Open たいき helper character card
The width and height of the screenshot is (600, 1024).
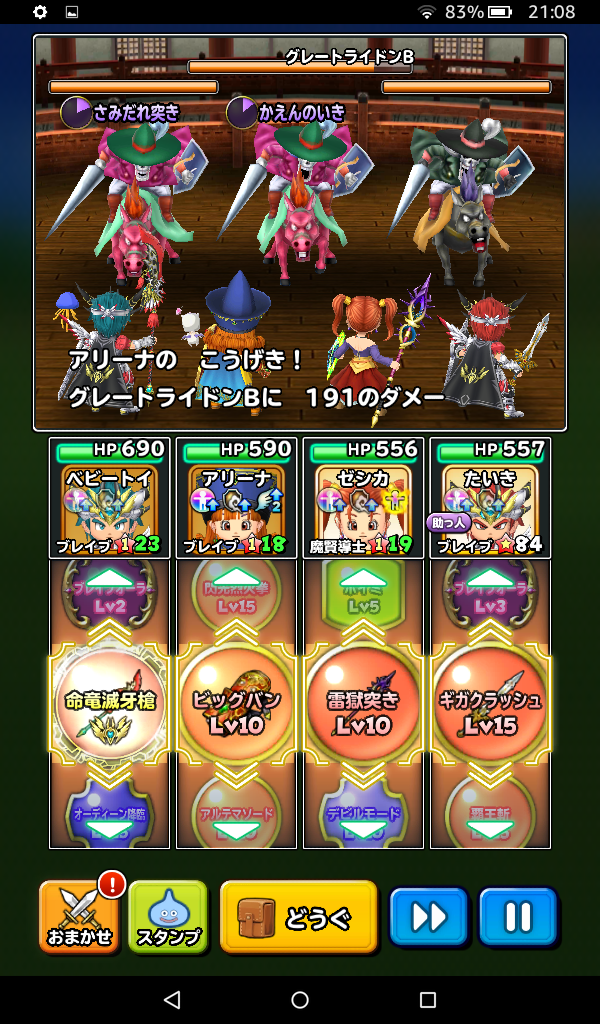click(x=490, y=498)
